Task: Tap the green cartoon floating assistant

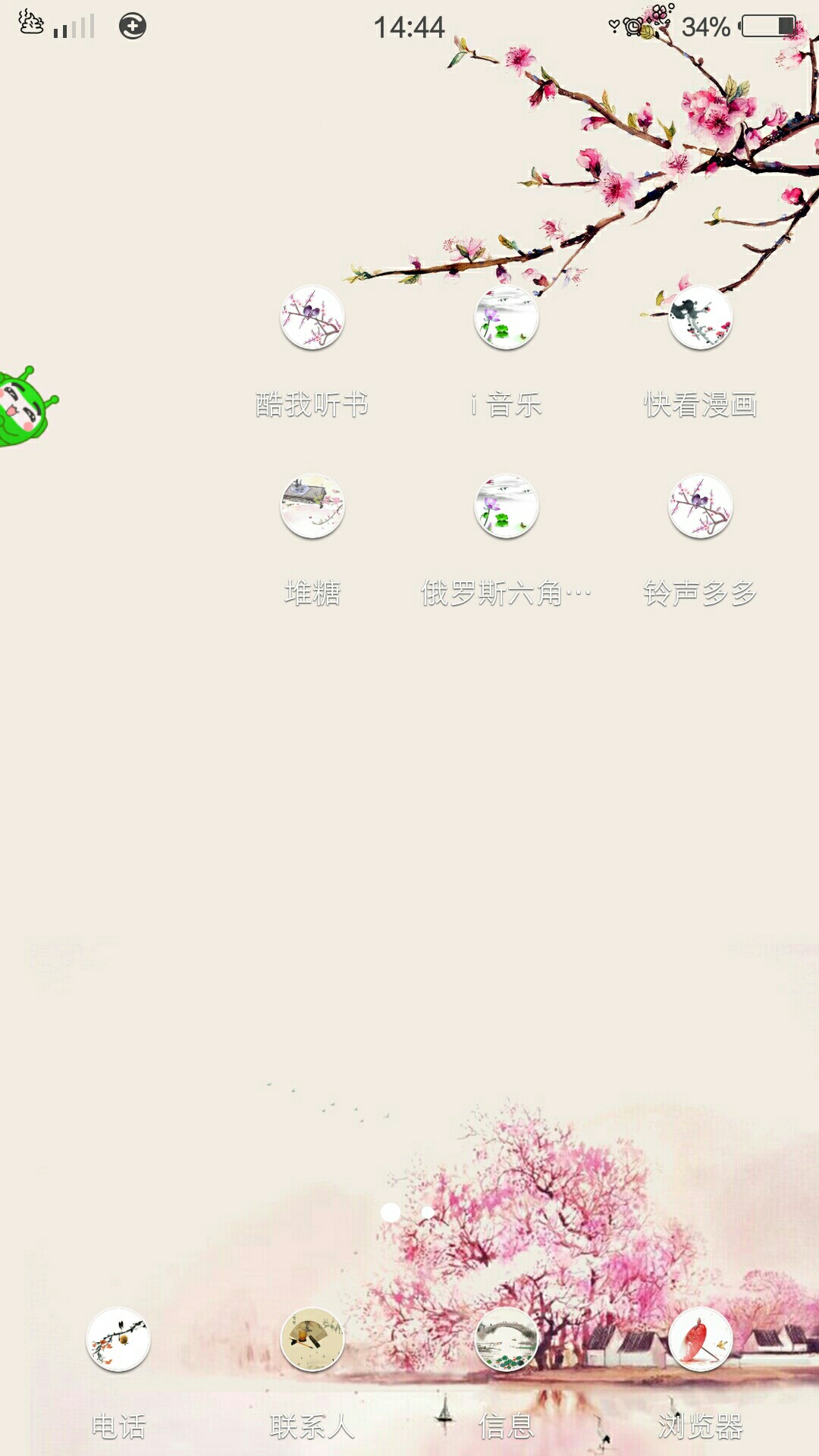Action: pyautogui.click(x=24, y=408)
